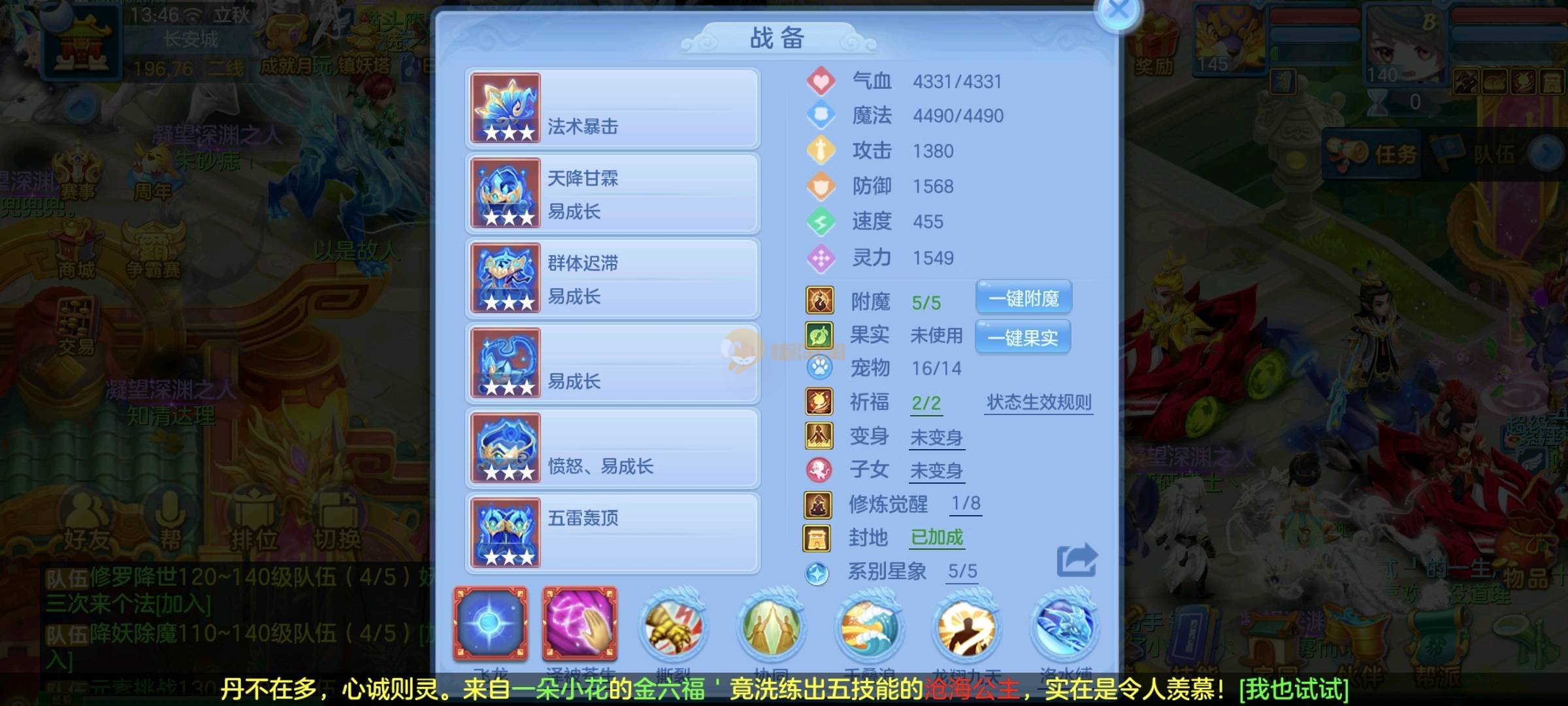Share the battle preparation panel
This screenshot has height=706, width=1568.
click(1076, 560)
